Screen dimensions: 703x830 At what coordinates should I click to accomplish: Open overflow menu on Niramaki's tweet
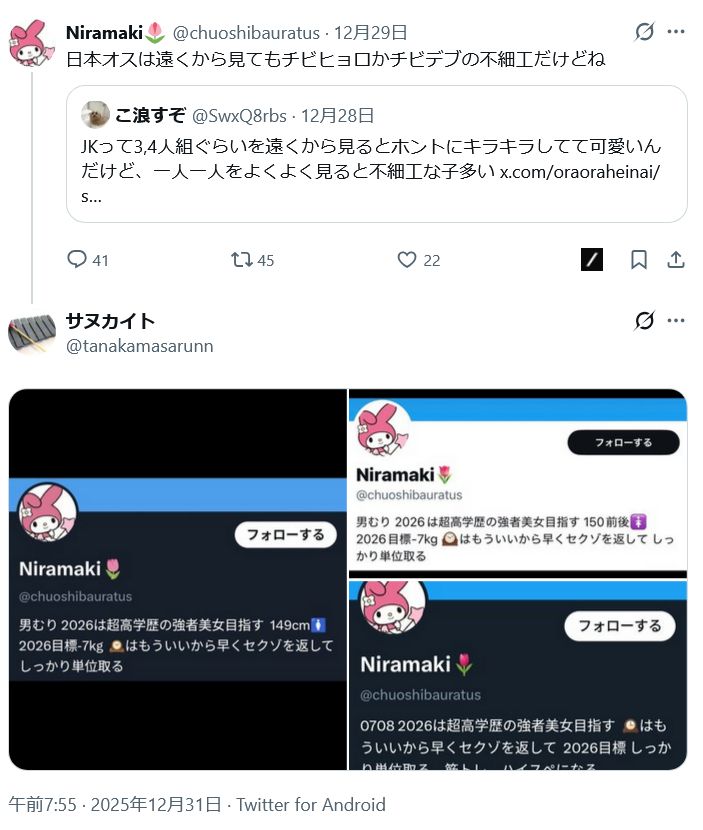point(676,32)
